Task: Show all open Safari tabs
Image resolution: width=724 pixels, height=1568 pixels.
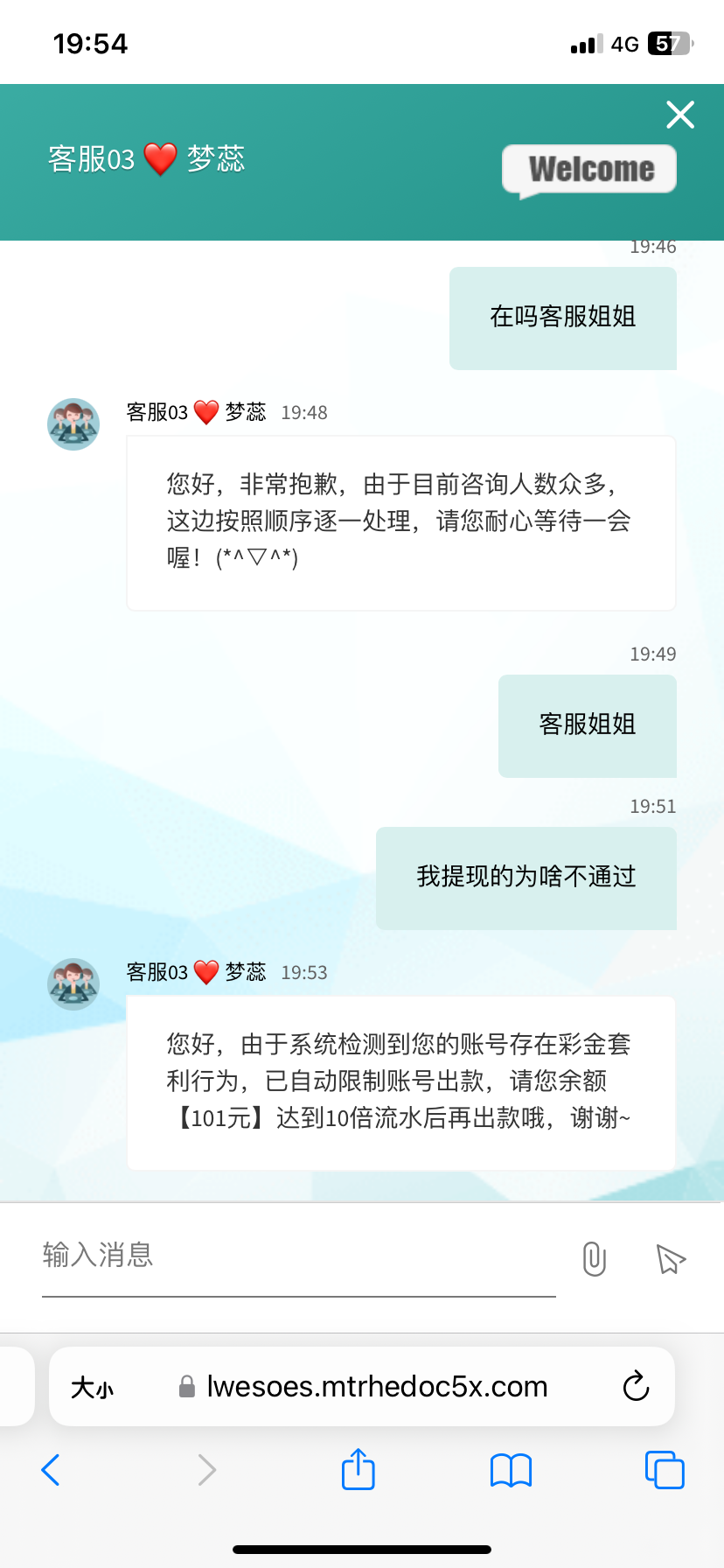Action: pyautogui.click(x=664, y=1470)
